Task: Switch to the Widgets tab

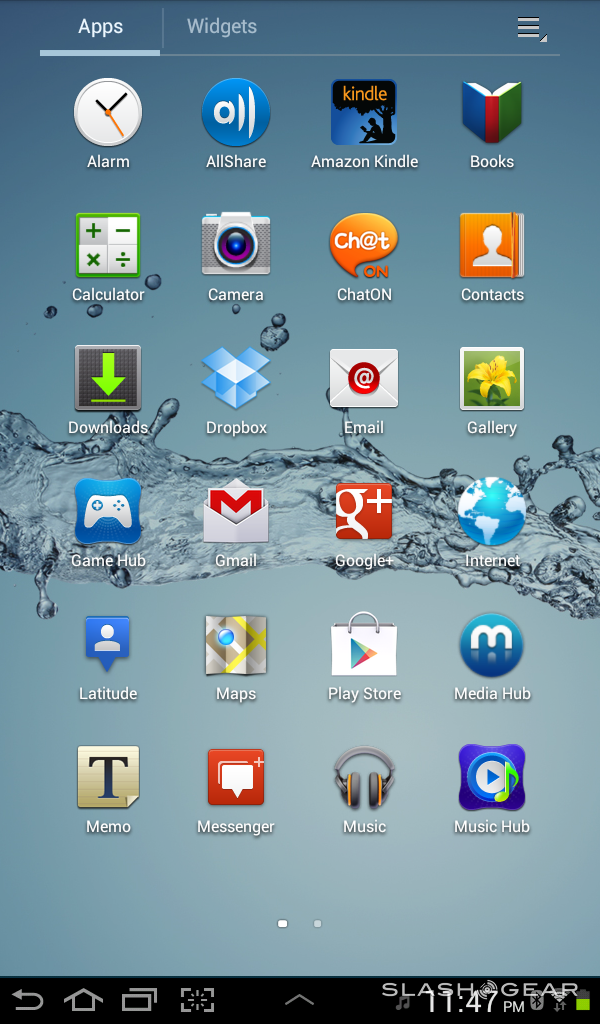Action: (x=221, y=27)
